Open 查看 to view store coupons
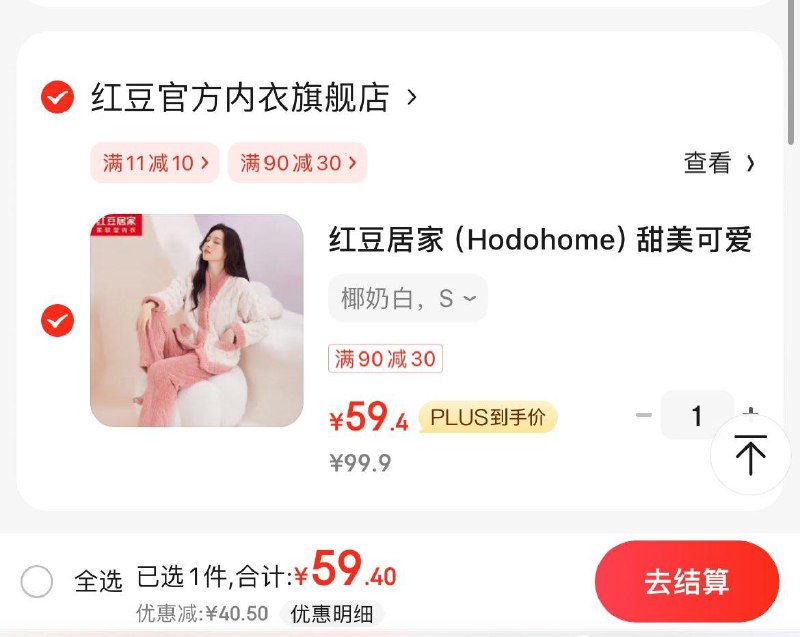Image resolution: width=800 pixels, height=637 pixels. pos(719,163)
